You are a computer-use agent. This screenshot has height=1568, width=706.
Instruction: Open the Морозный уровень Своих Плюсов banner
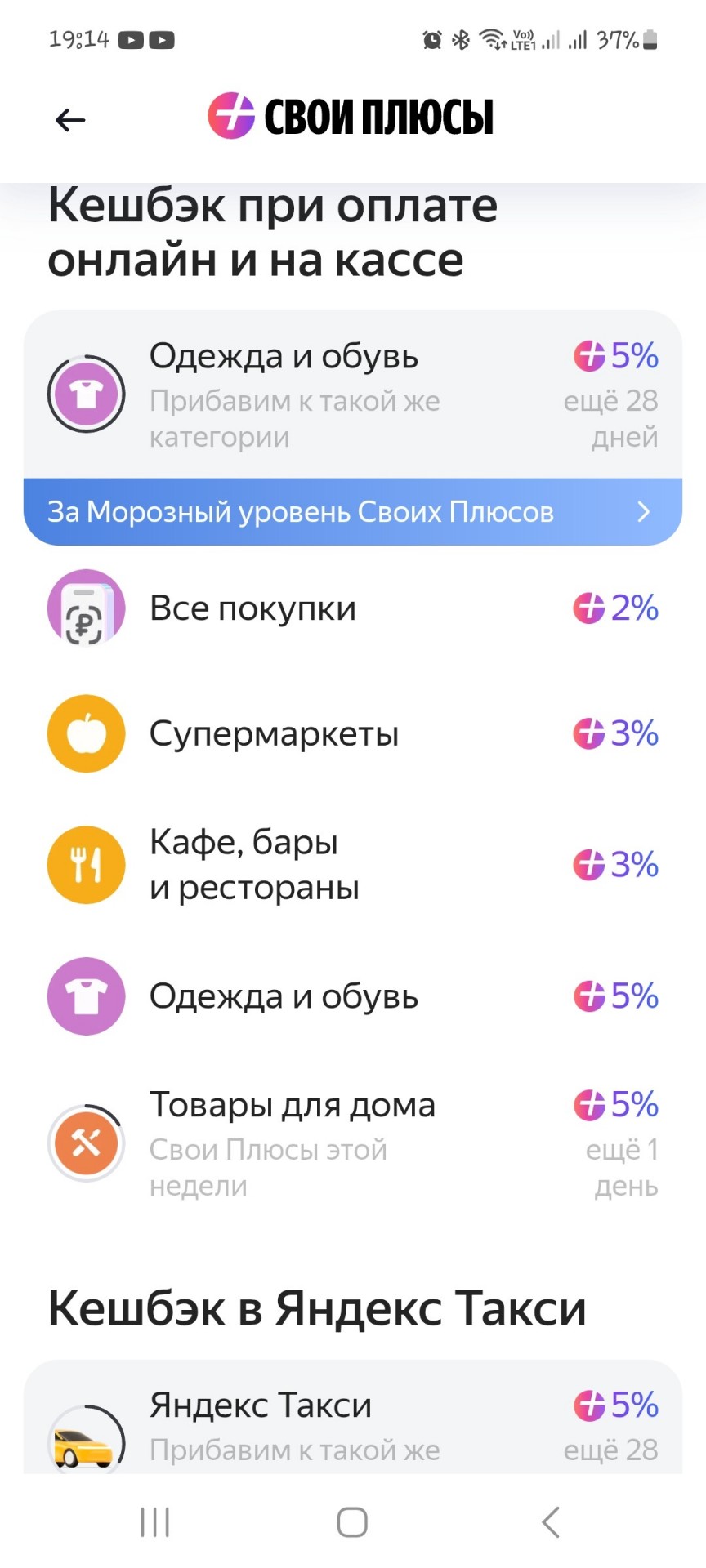pos(353,512)
